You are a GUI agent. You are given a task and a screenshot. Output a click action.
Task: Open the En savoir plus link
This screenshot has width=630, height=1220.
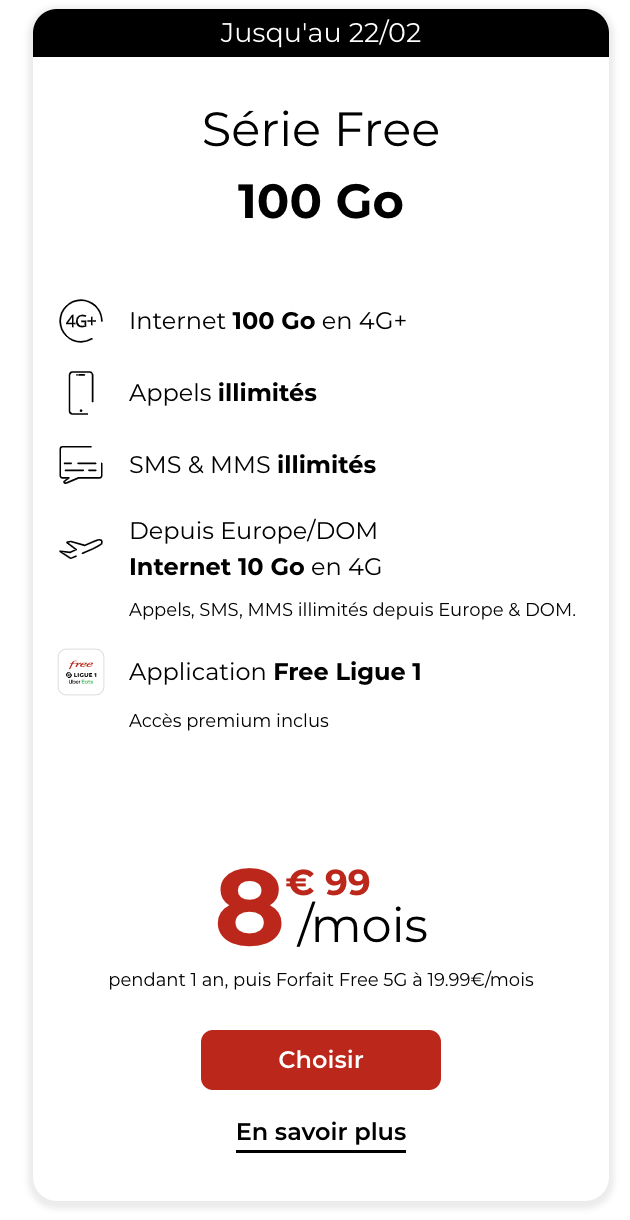320,1132
